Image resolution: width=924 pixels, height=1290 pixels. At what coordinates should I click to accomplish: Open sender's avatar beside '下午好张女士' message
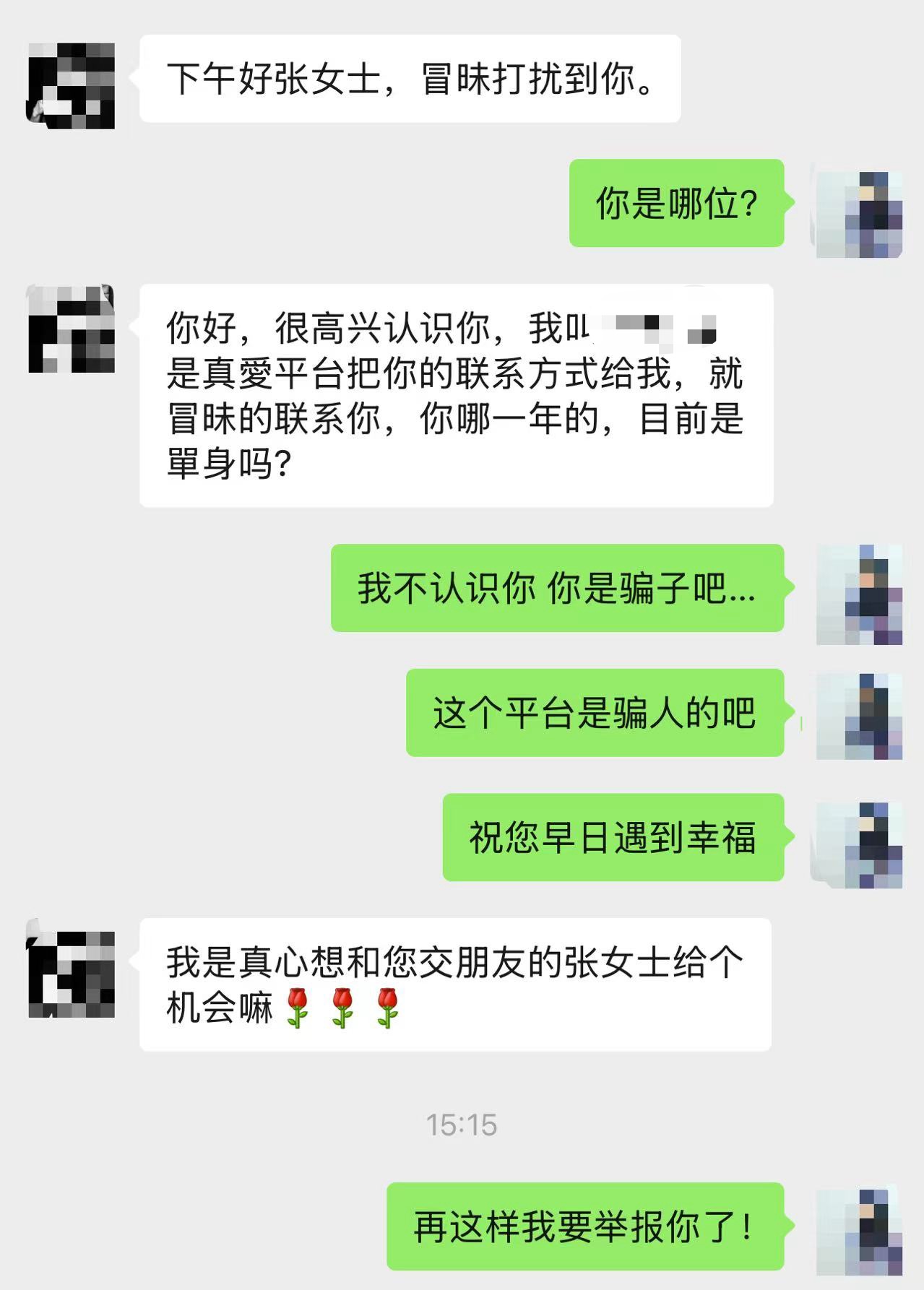pos(71,86)
